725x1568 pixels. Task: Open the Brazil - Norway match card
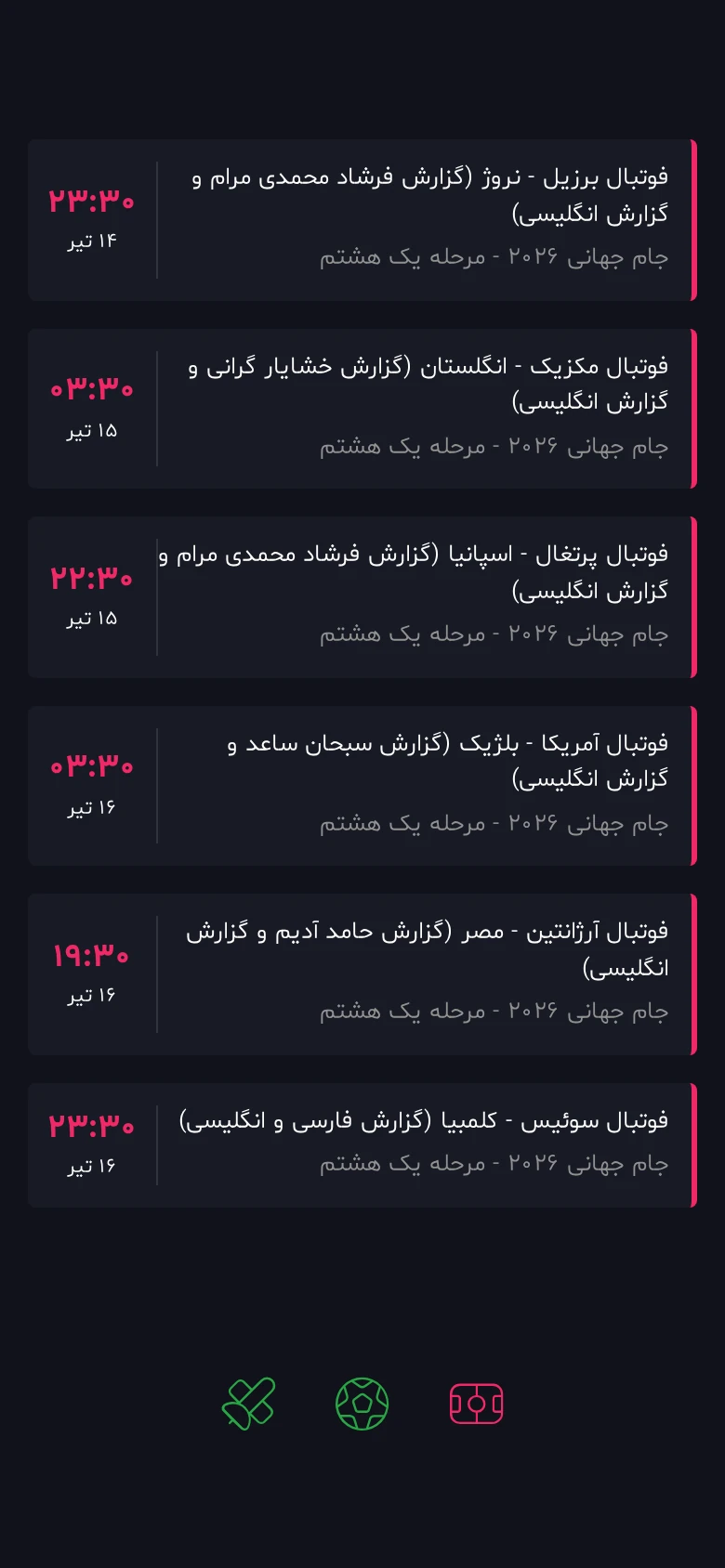point(362,220)
